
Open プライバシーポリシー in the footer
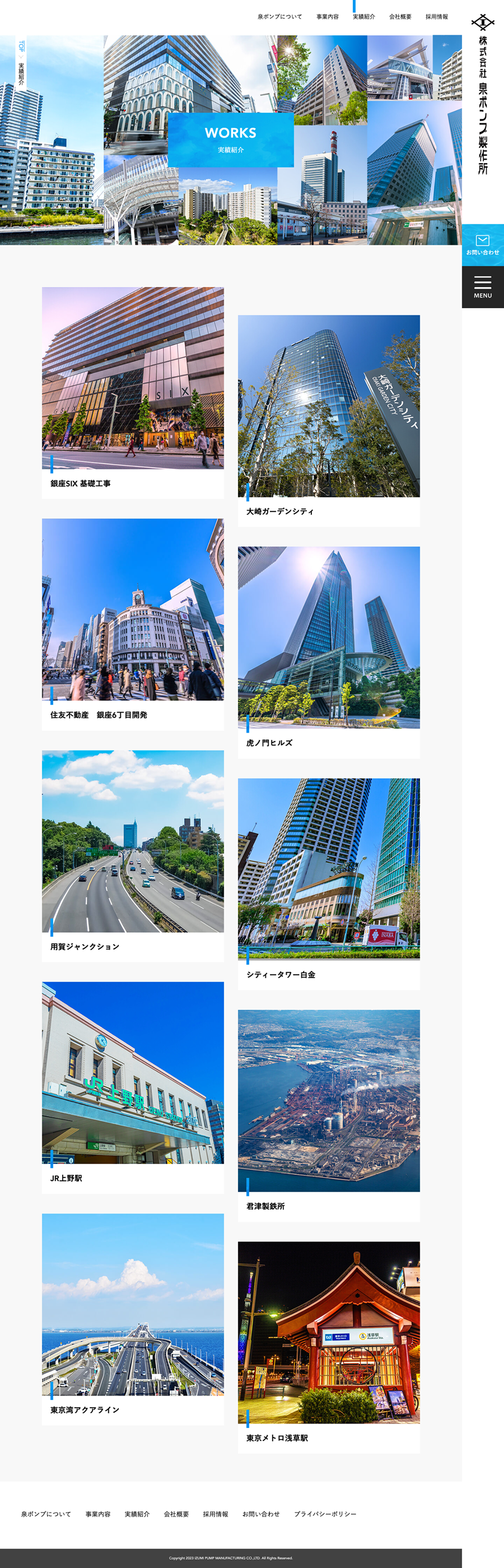tap(325, 1514)
